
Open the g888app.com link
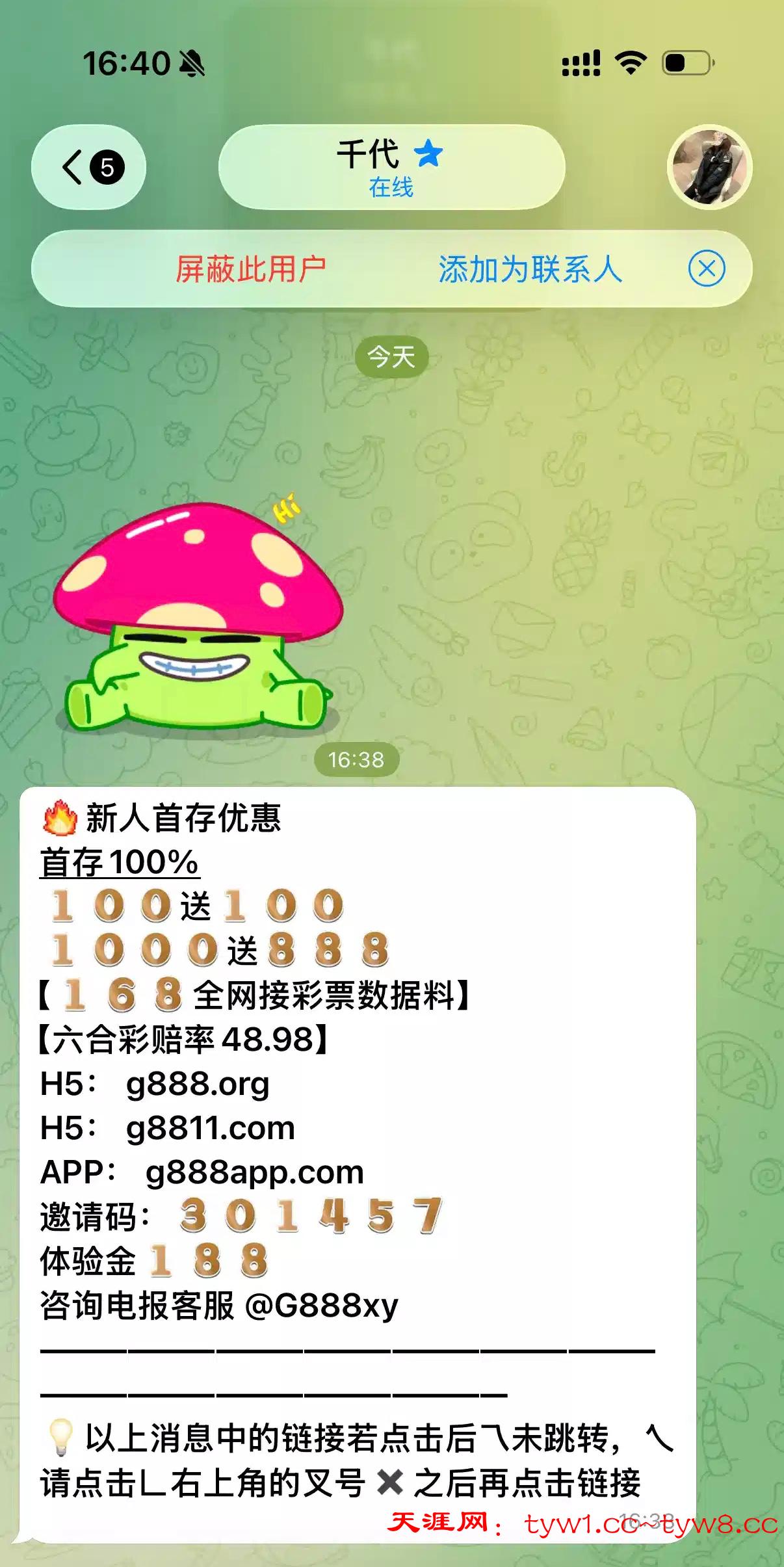[254, 1172]
